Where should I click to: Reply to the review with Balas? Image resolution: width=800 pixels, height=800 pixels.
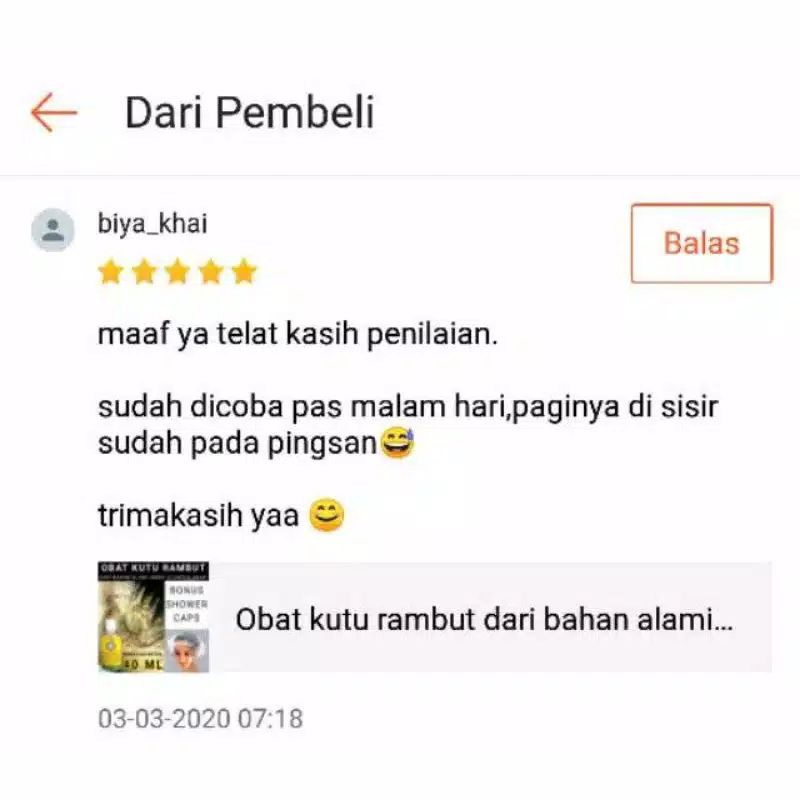tap(701, 244)
